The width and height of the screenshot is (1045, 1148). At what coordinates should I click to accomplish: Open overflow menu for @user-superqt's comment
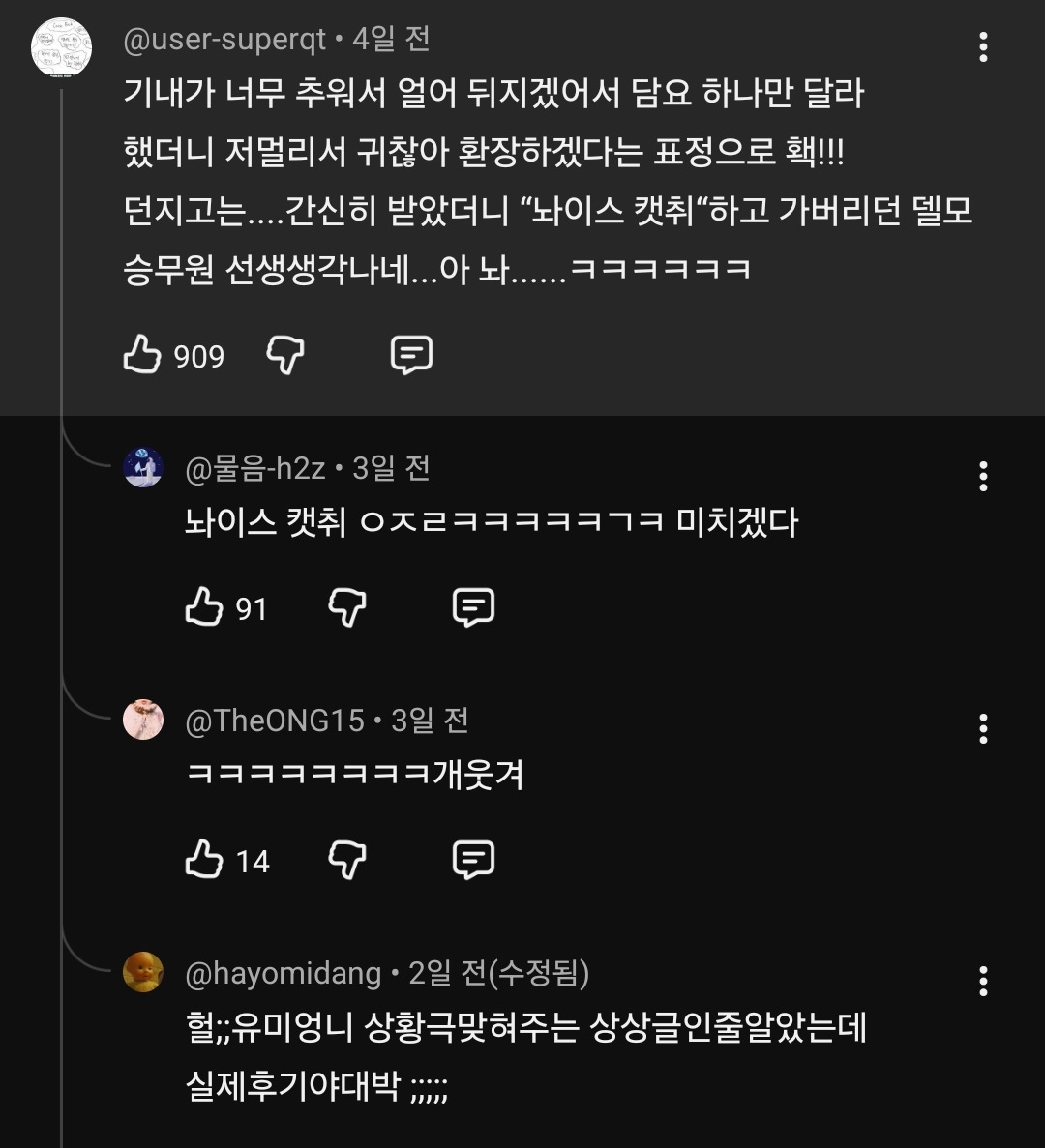click(x=983, y=46)
